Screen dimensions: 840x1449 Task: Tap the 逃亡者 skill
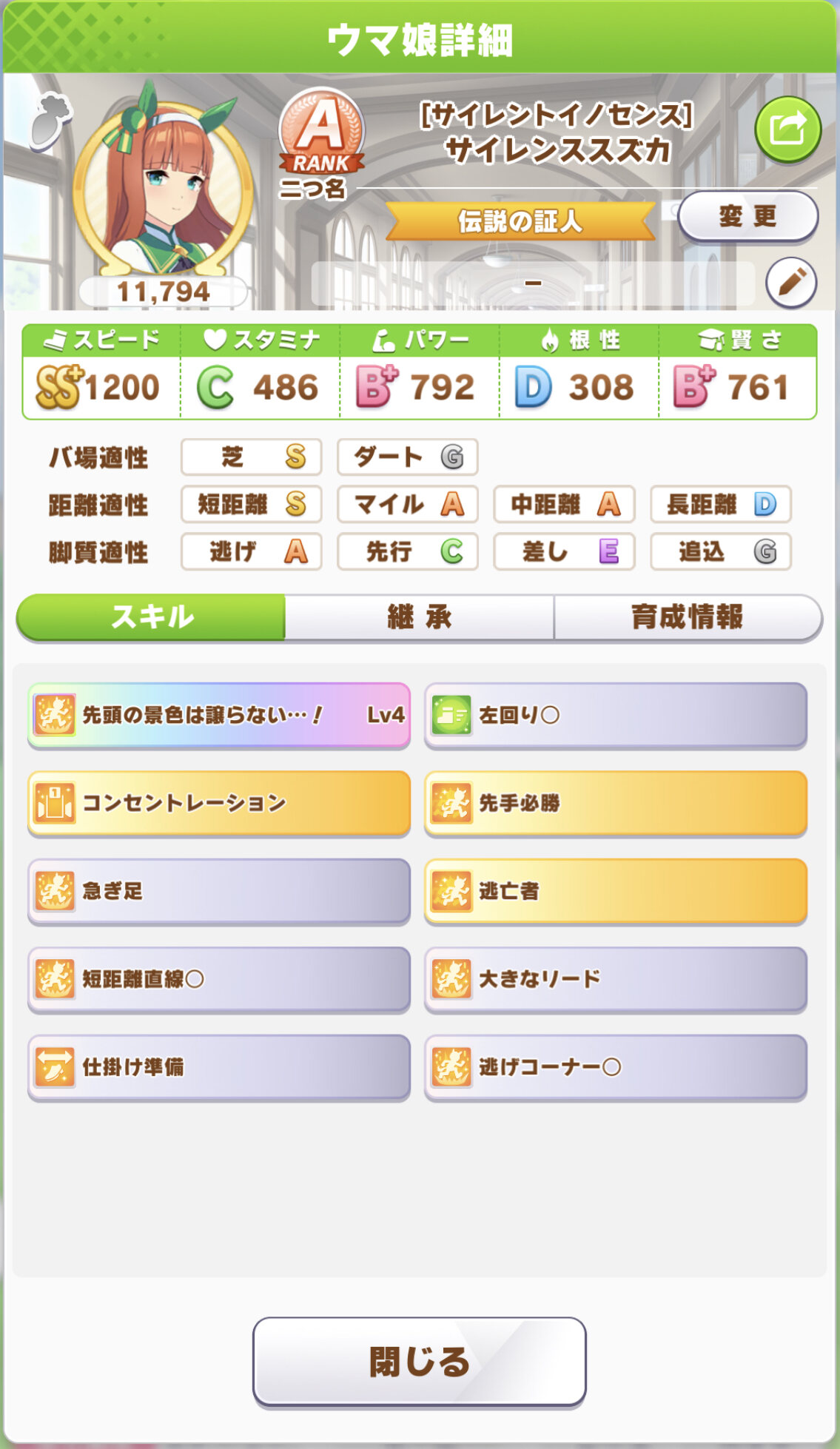click(x=616, y=891)
